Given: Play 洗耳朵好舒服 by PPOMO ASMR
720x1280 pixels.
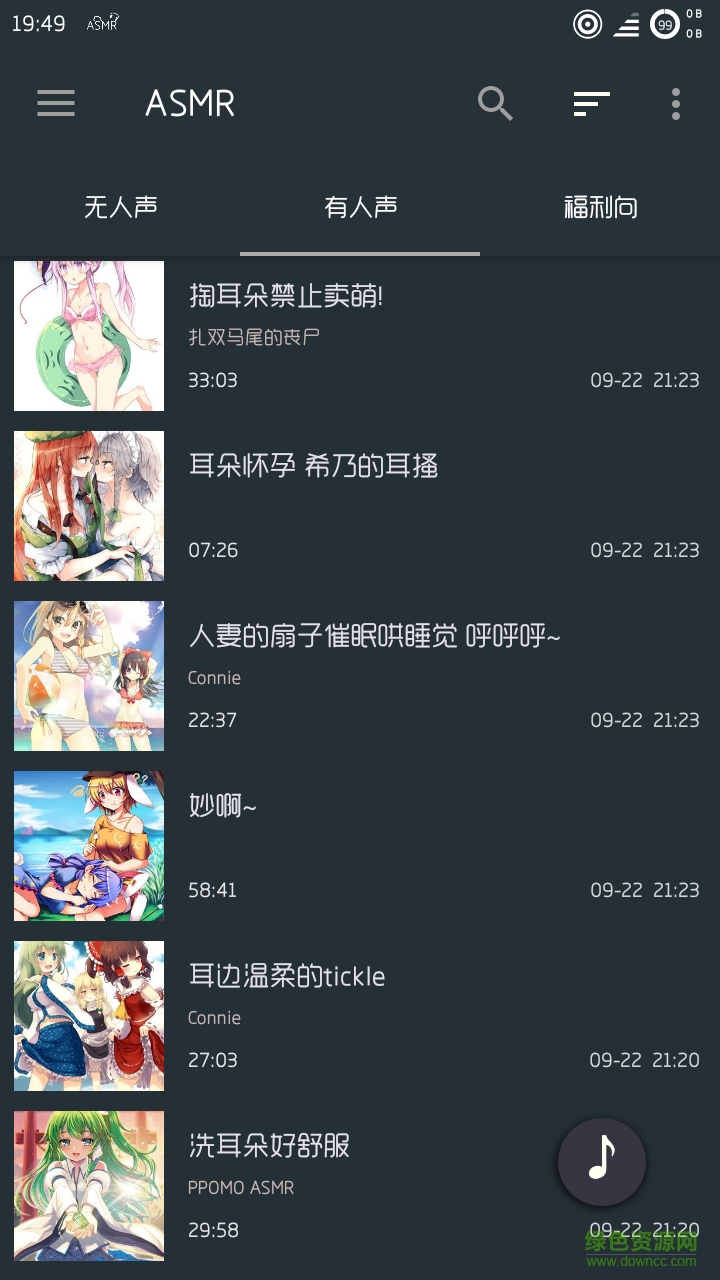Looking at the screenshot, I should pyautogui.click(x=268, y=1146).
